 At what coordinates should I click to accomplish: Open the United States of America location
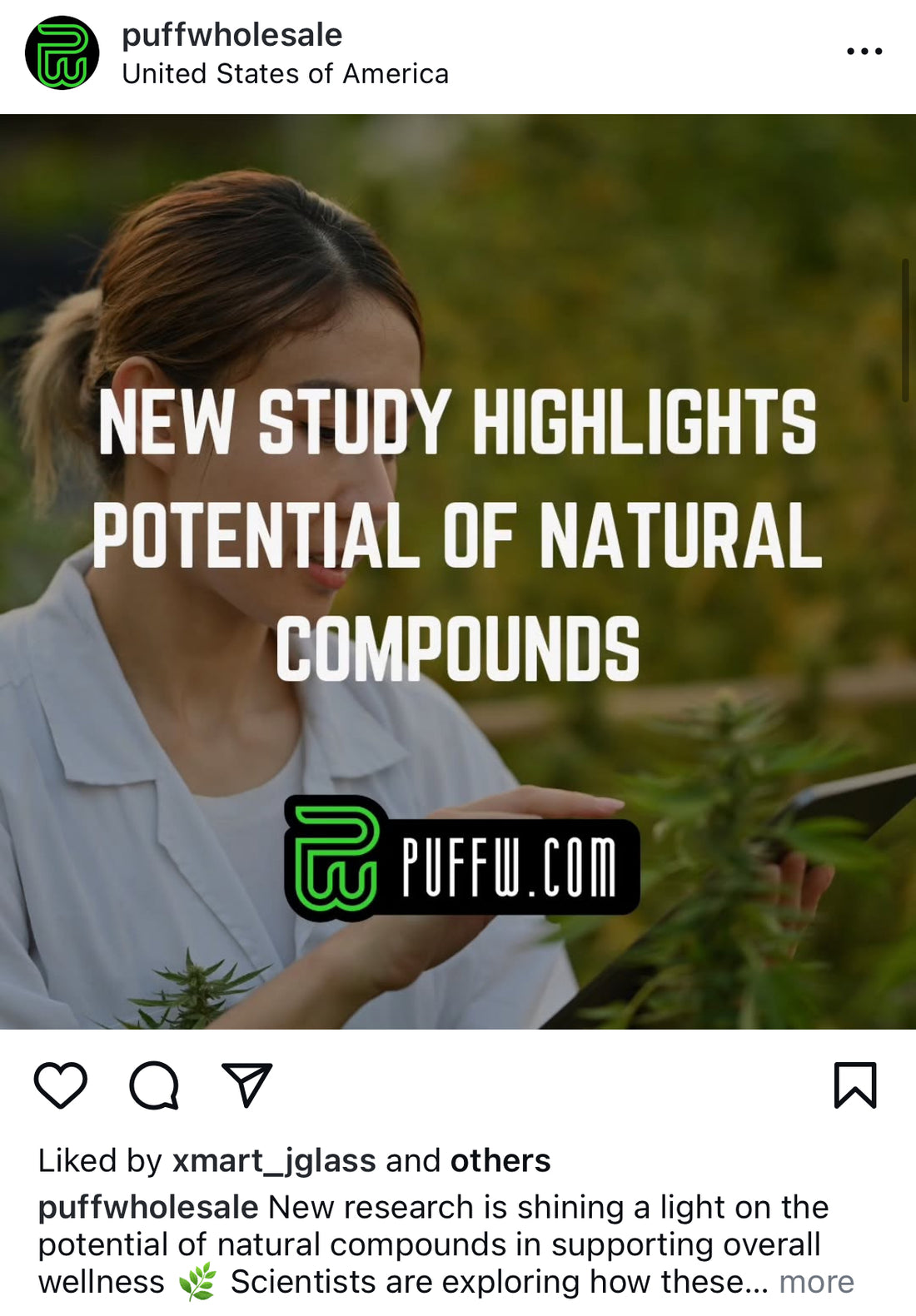coord(285,74)
